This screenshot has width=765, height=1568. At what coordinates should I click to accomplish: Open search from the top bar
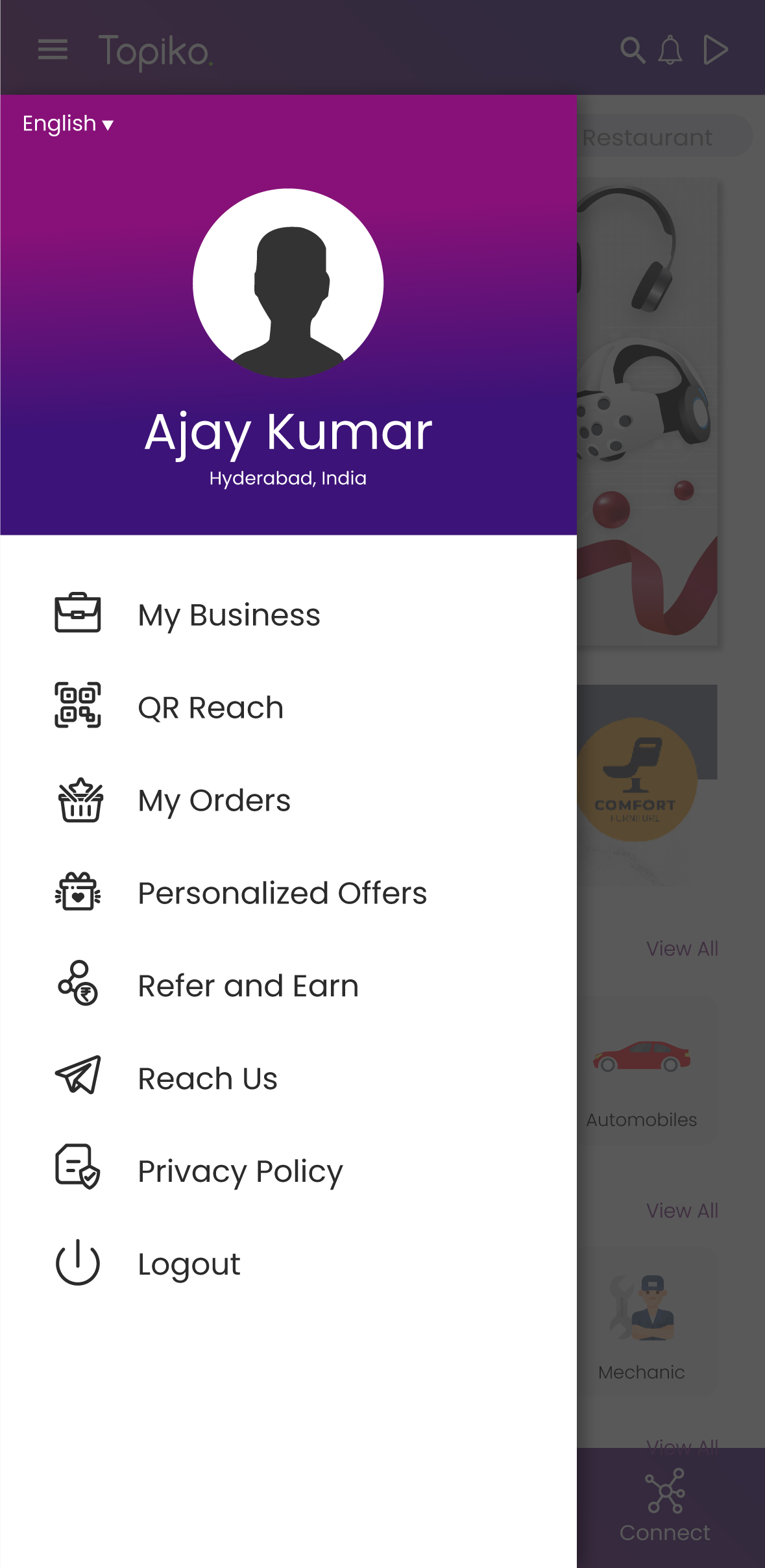tap(633, 50)
